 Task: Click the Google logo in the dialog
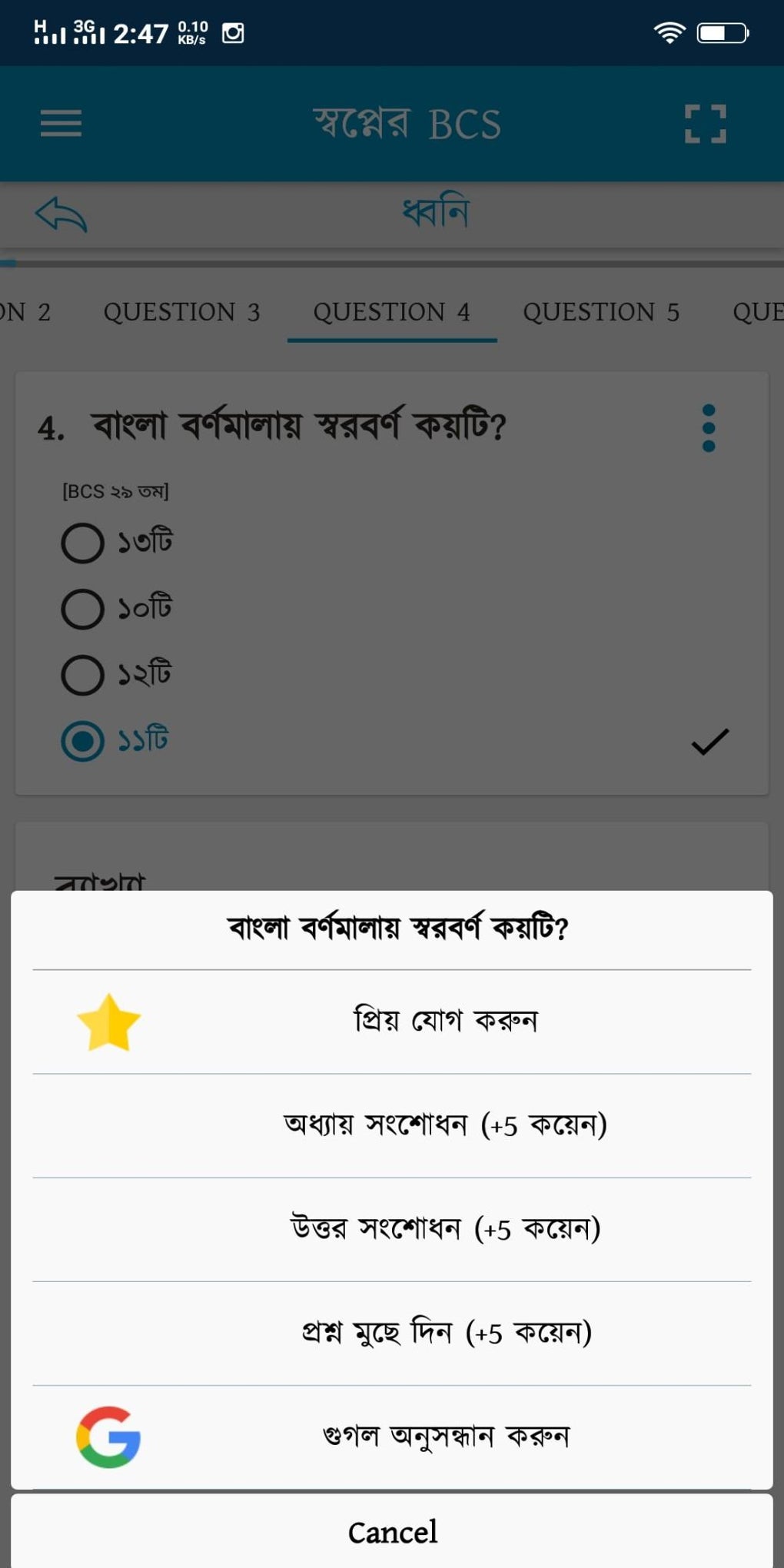tap(109, 1436)
